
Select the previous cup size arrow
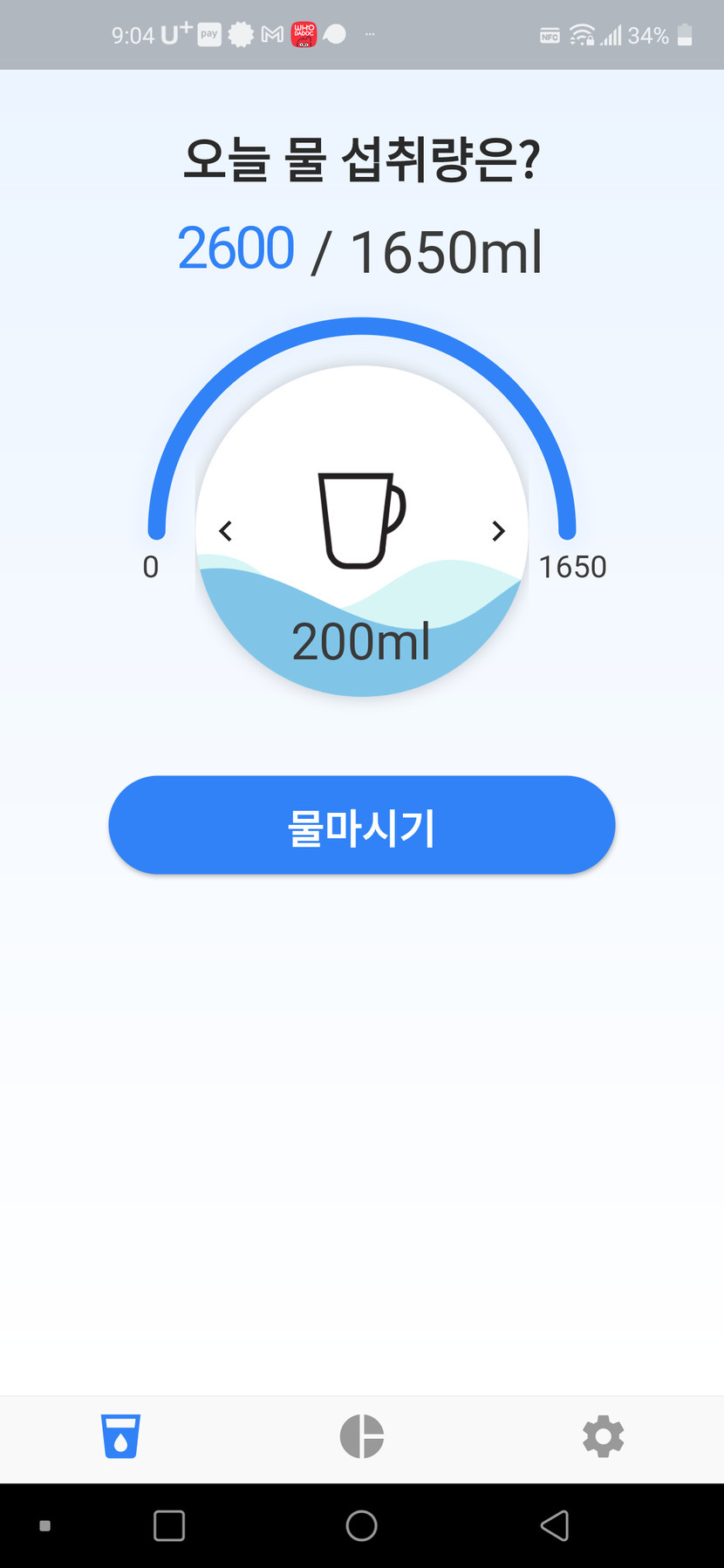pyautogui.click(x=226, y=531)
